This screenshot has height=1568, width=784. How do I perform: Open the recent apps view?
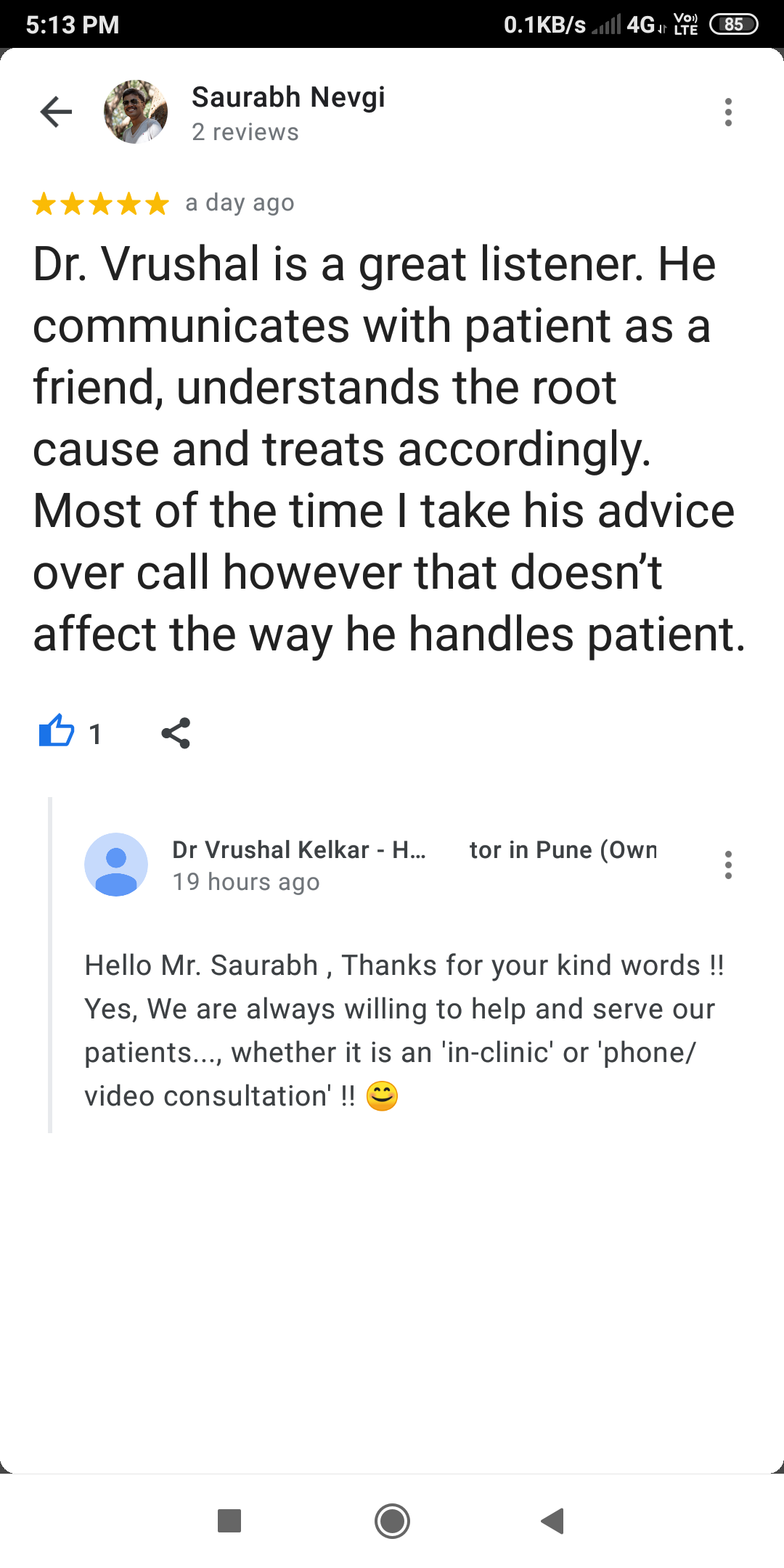[x=229, y=1521]
